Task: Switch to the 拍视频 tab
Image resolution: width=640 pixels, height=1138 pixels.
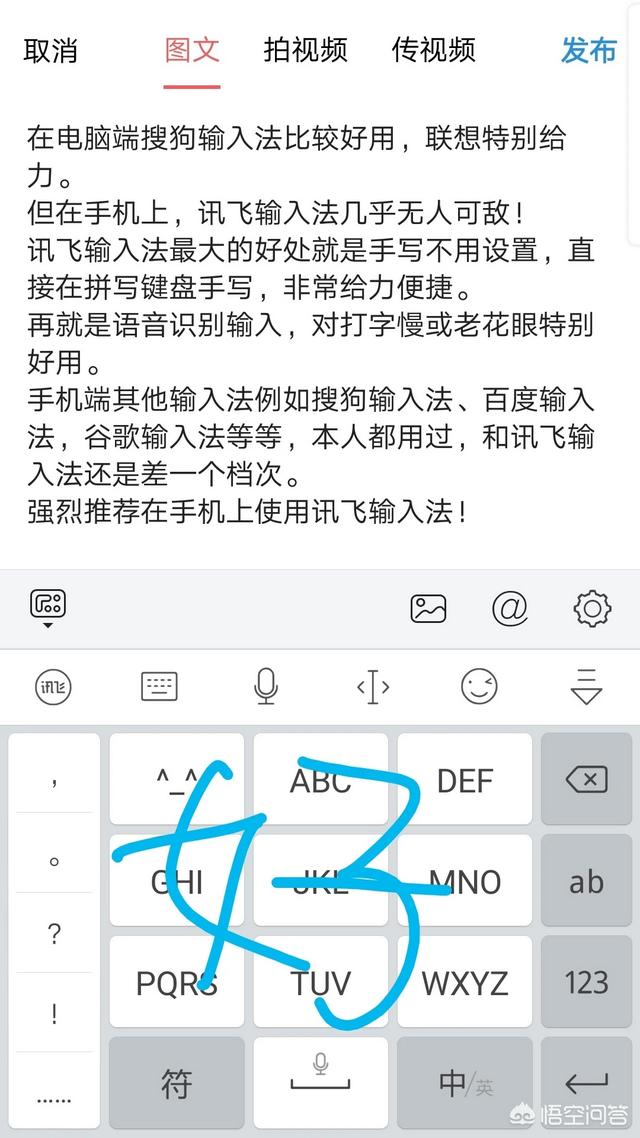Action: (305, 50)
